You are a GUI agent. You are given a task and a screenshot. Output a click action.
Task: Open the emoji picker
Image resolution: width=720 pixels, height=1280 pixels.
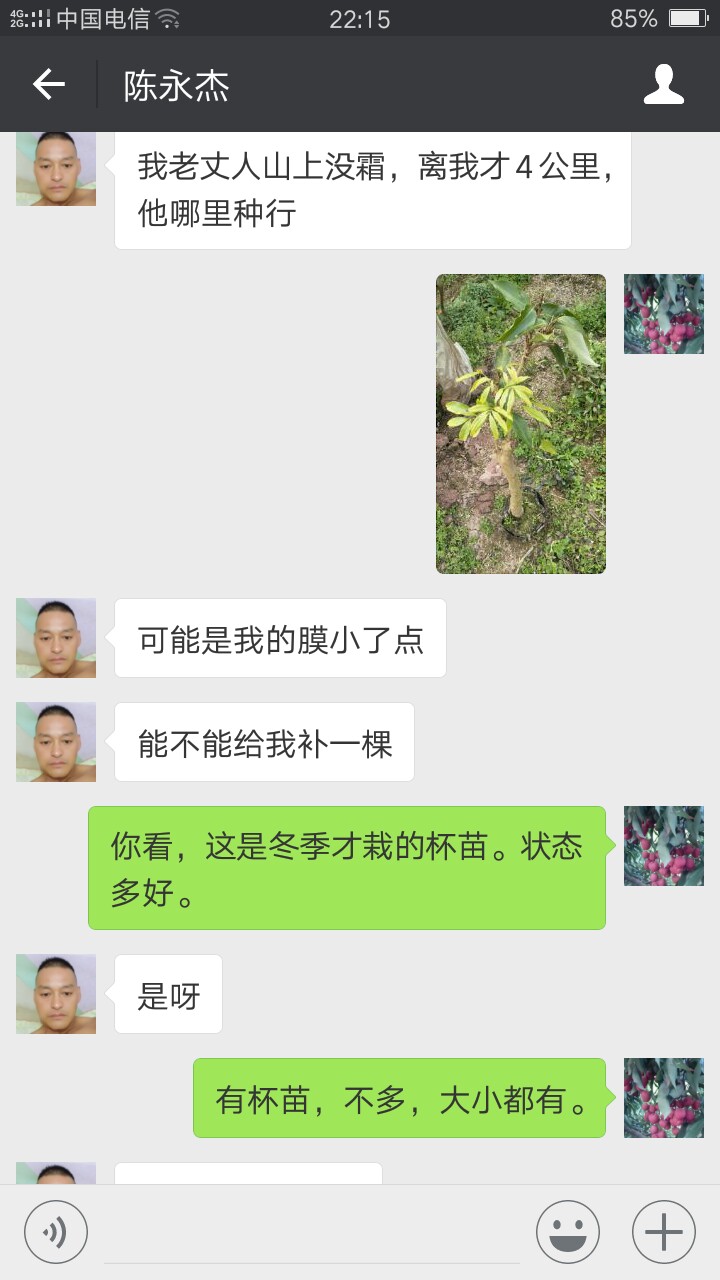tap(568, 1232)
